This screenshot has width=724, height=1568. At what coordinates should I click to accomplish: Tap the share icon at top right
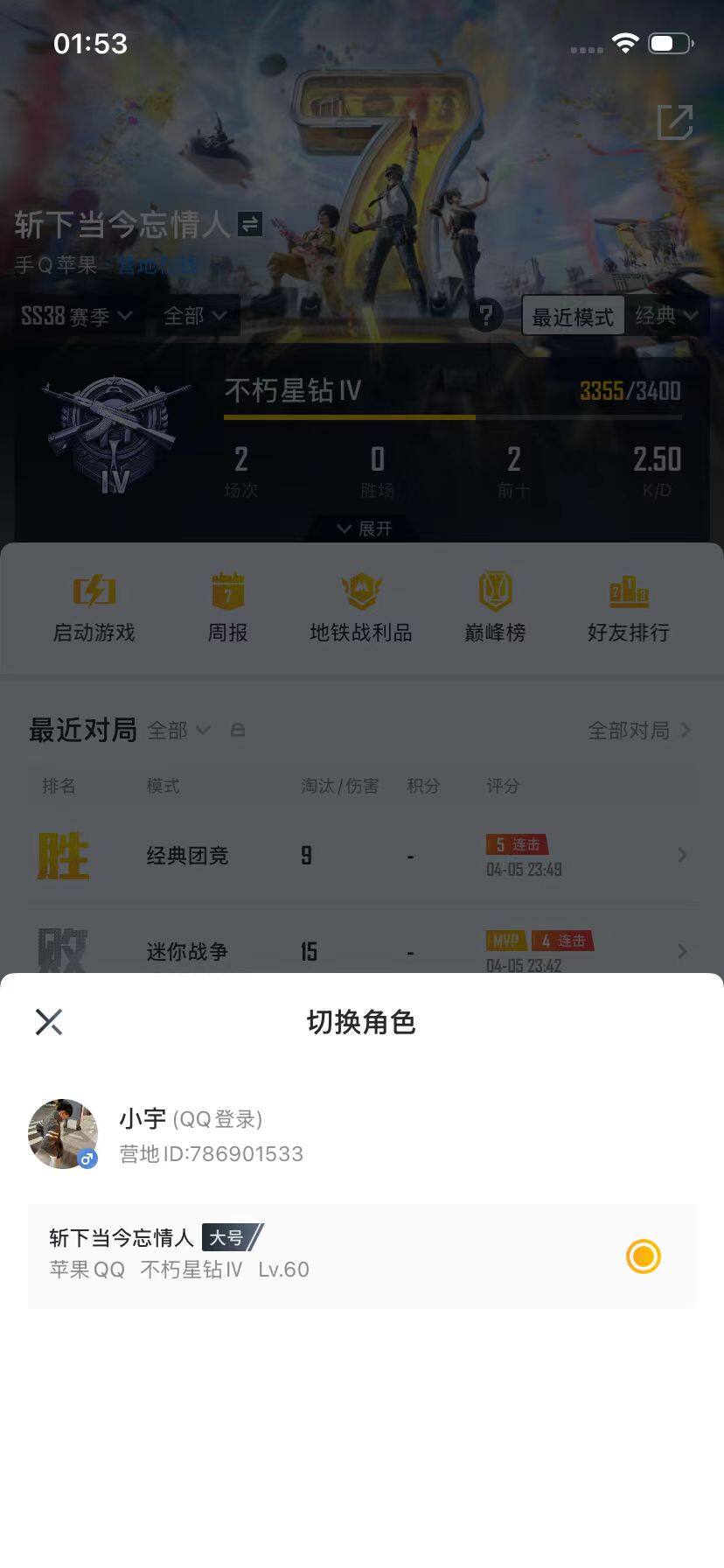tap(673, 124)
